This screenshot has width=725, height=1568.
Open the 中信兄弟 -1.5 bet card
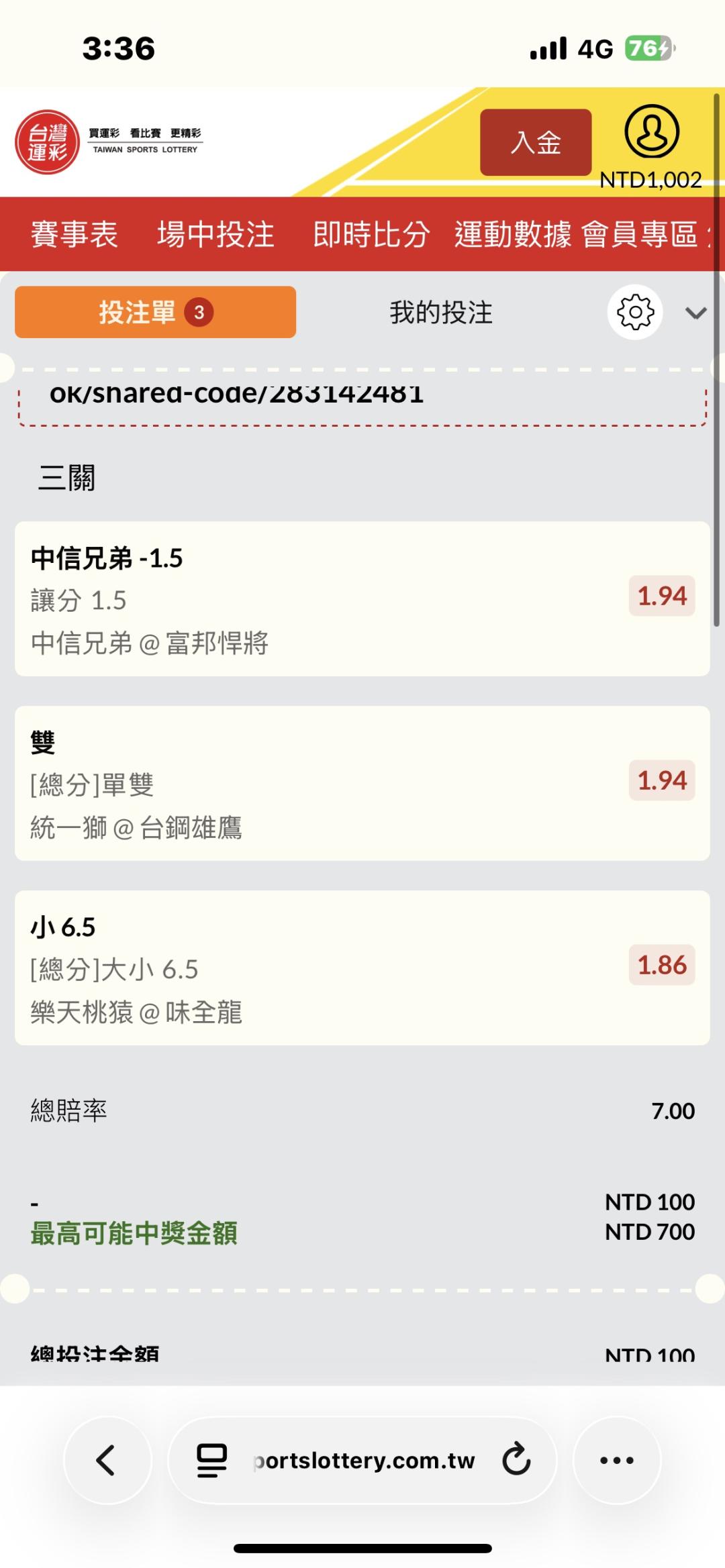(362, 598)
